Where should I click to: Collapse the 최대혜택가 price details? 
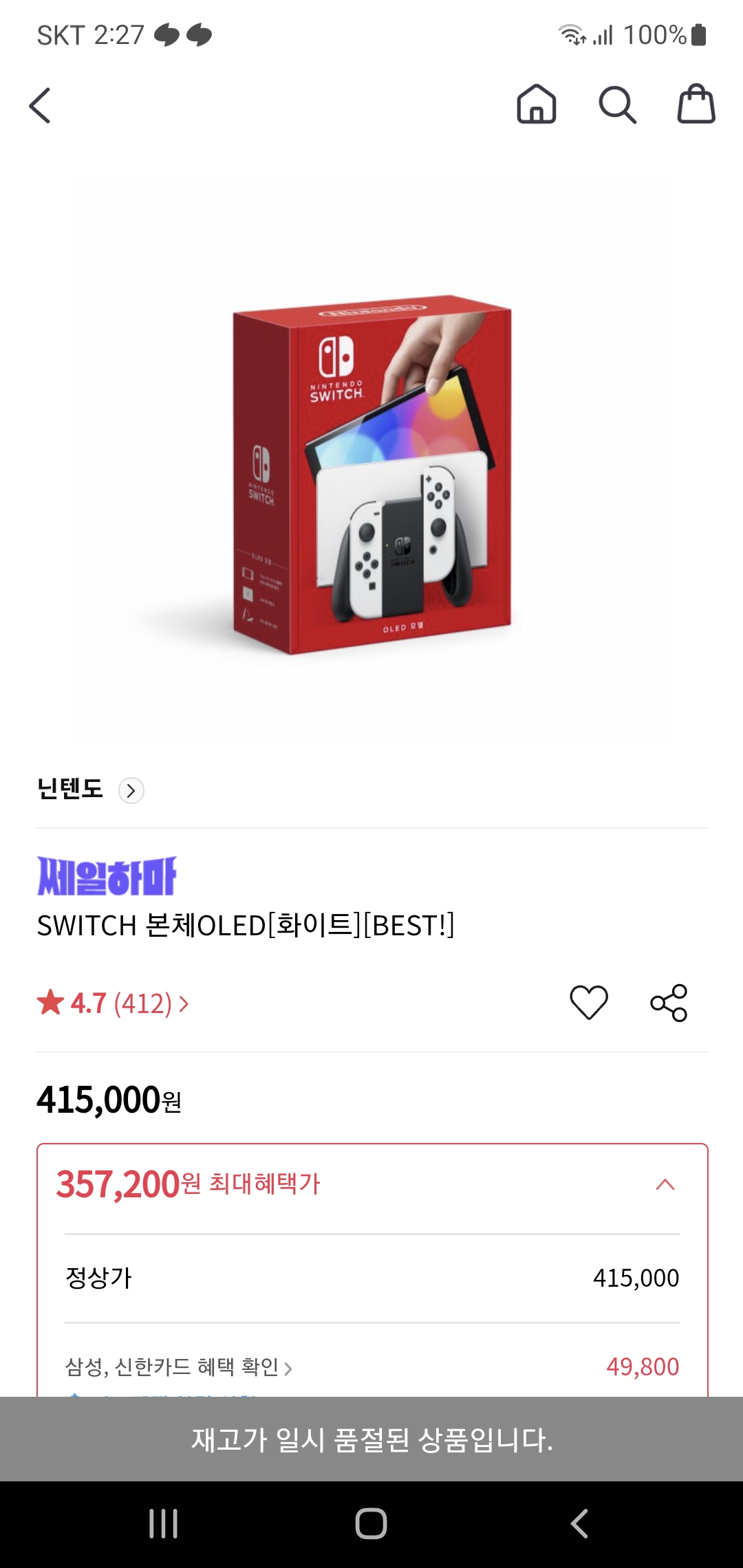tap(665, 1184)
